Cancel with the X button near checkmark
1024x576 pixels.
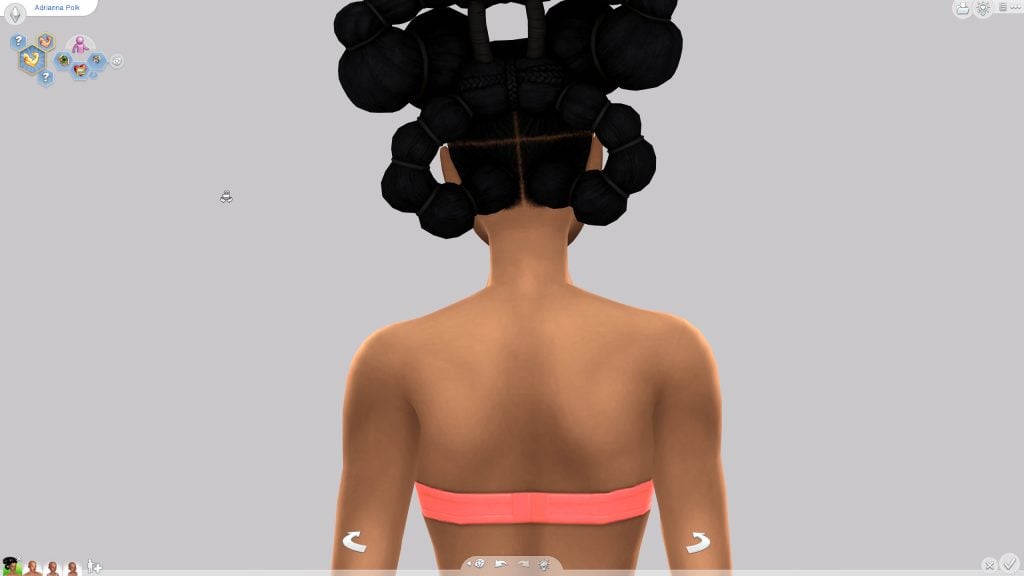coord(989,565)
